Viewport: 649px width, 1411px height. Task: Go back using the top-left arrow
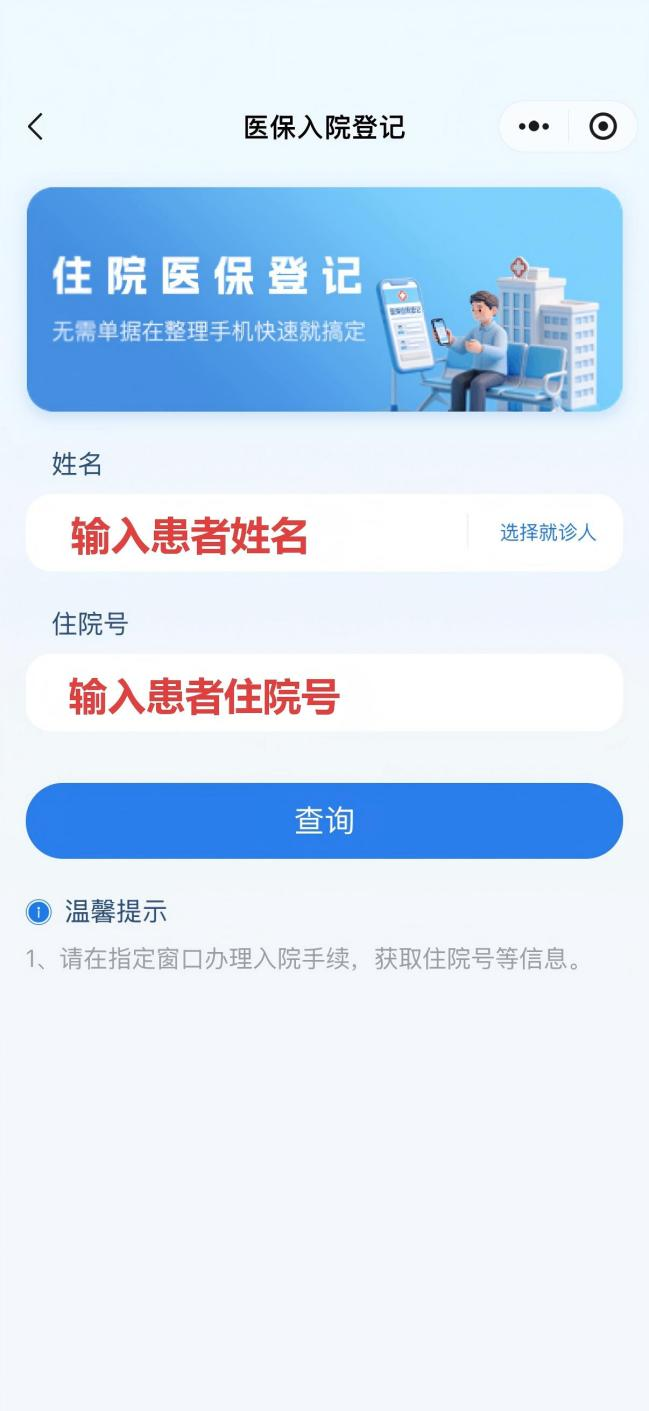(x=36, y=127)
